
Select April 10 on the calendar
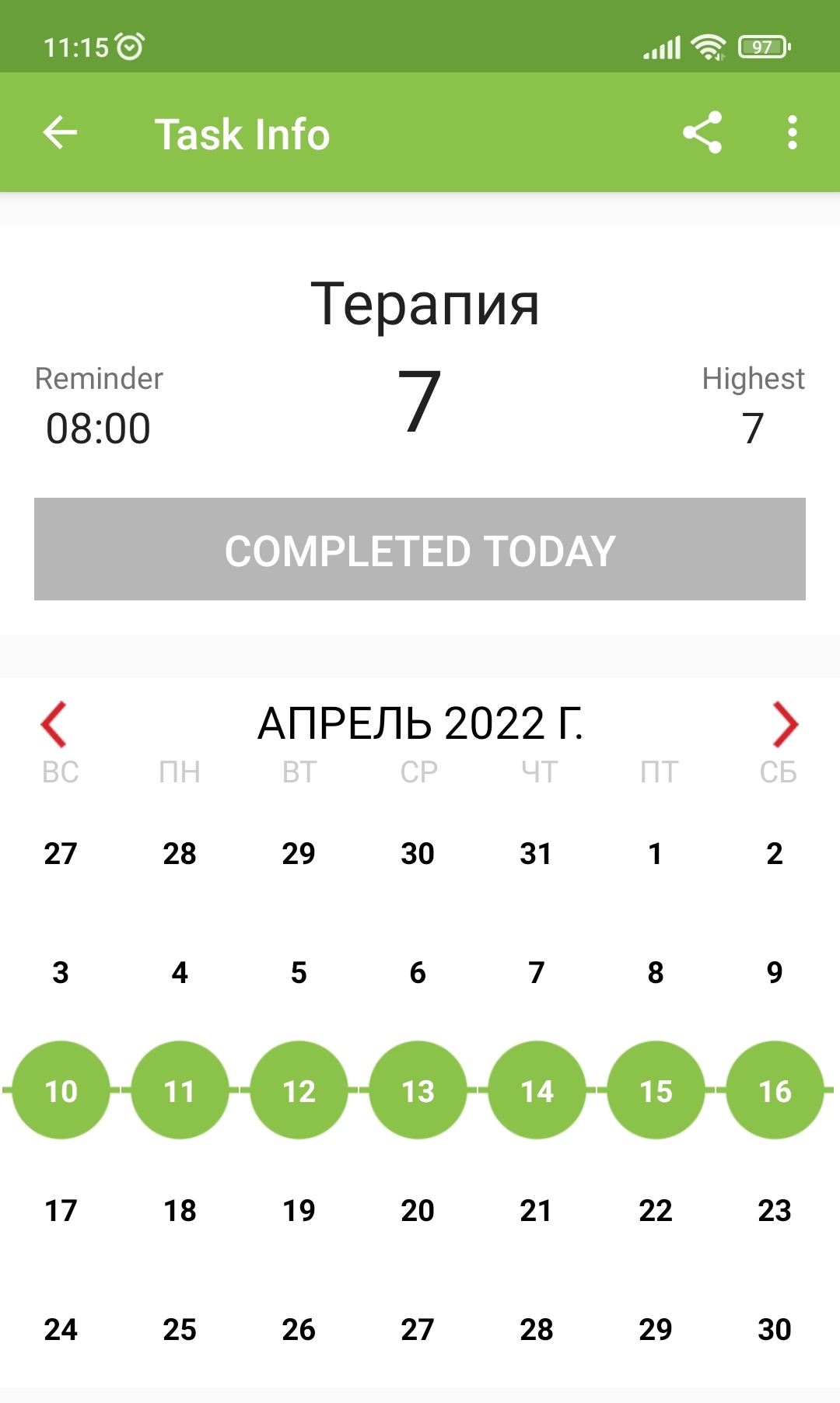[61, 1090]
